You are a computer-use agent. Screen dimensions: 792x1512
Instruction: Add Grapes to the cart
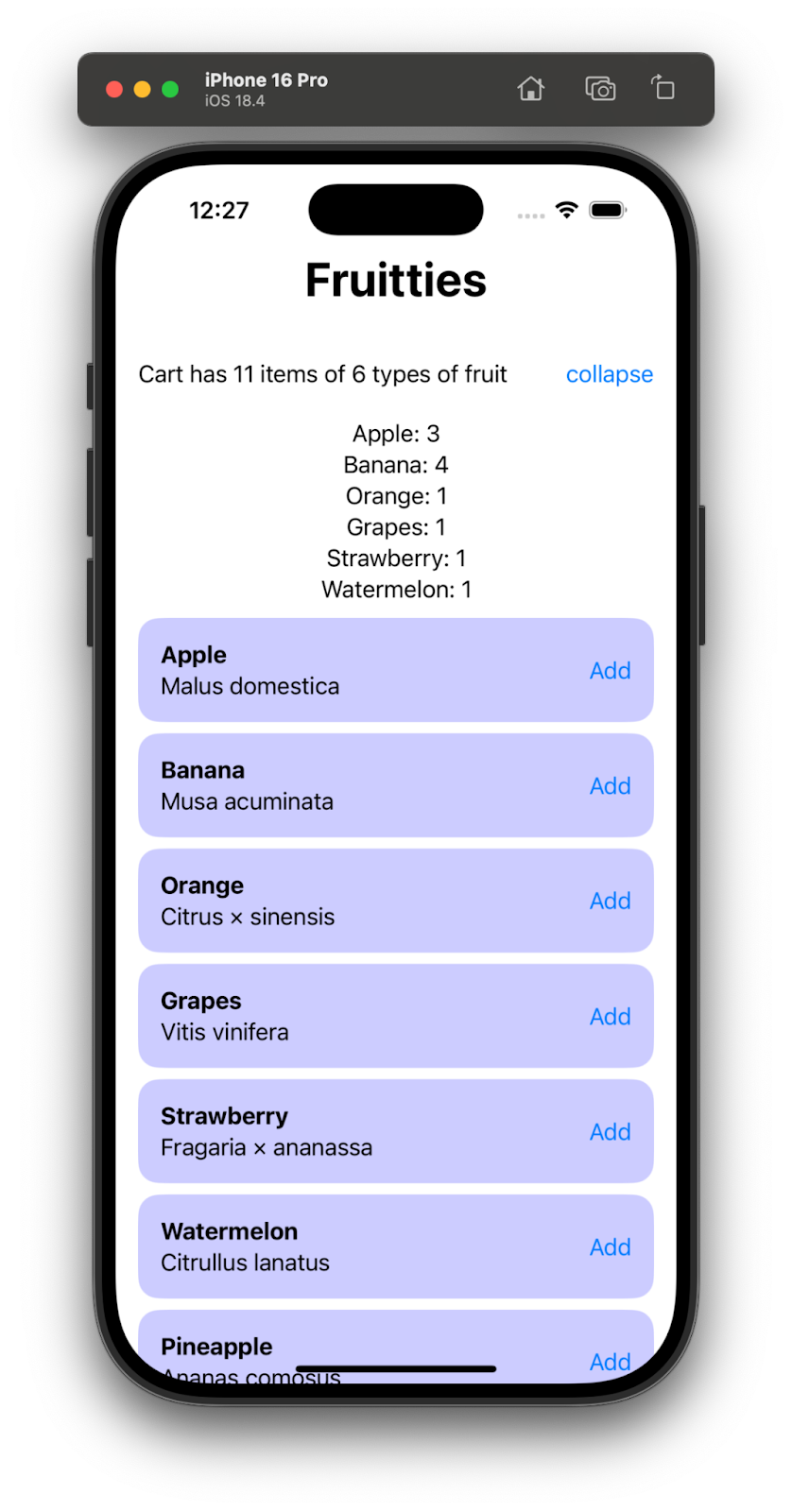(x=610, y=1017)
